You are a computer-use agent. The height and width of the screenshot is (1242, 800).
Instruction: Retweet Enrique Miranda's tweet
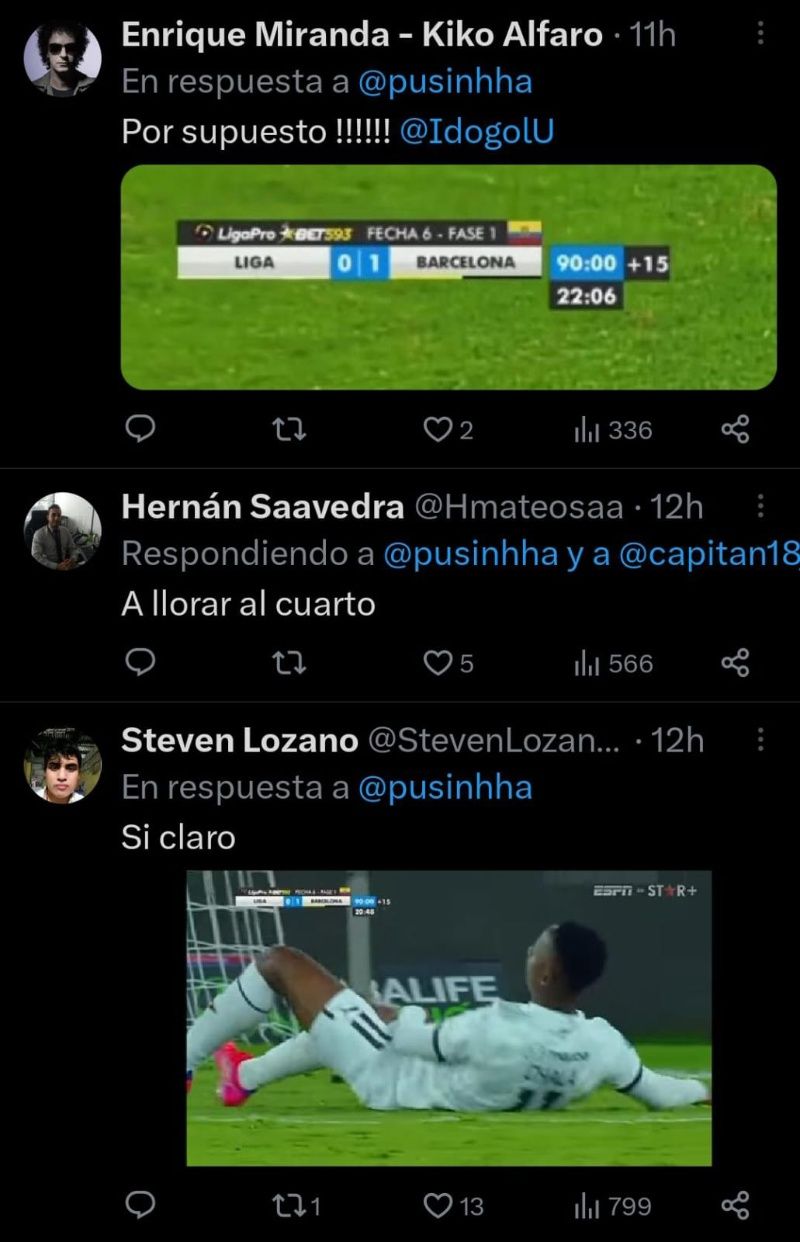(289, 430)
